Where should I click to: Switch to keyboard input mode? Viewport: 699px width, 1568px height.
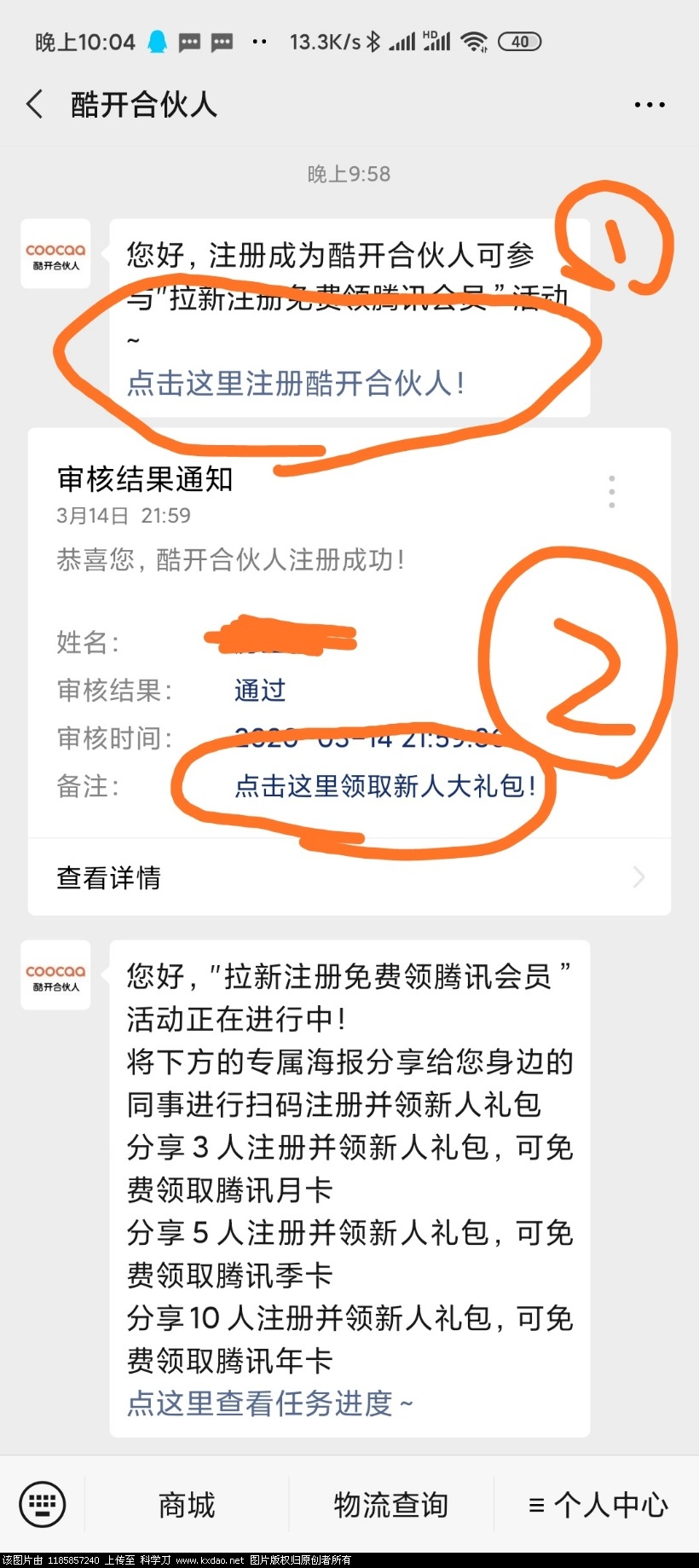[x=42, y=1505]
